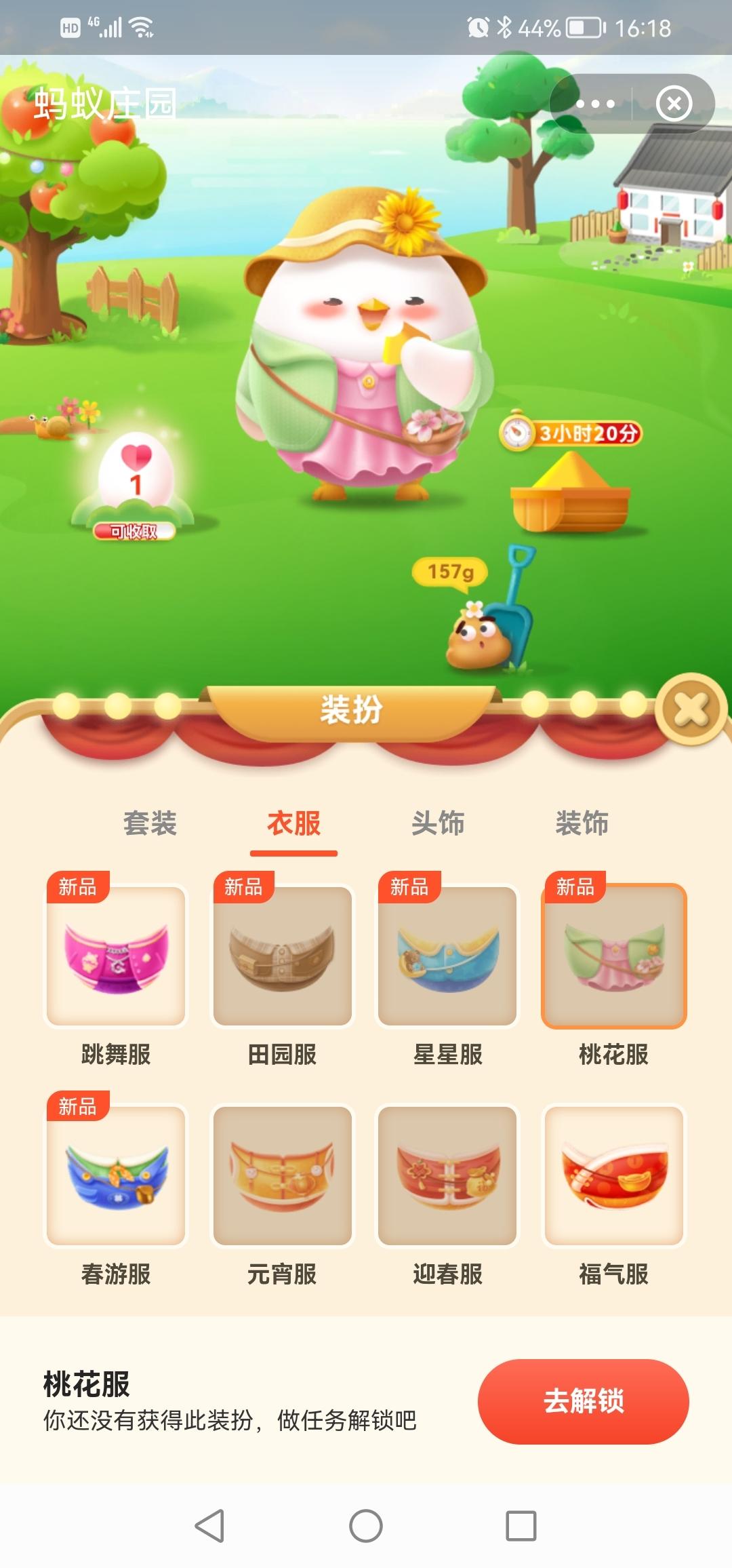Screen dimensions: 732x1568
Task: Choose the 春游服 outfit
Action: coord(116,1176)
